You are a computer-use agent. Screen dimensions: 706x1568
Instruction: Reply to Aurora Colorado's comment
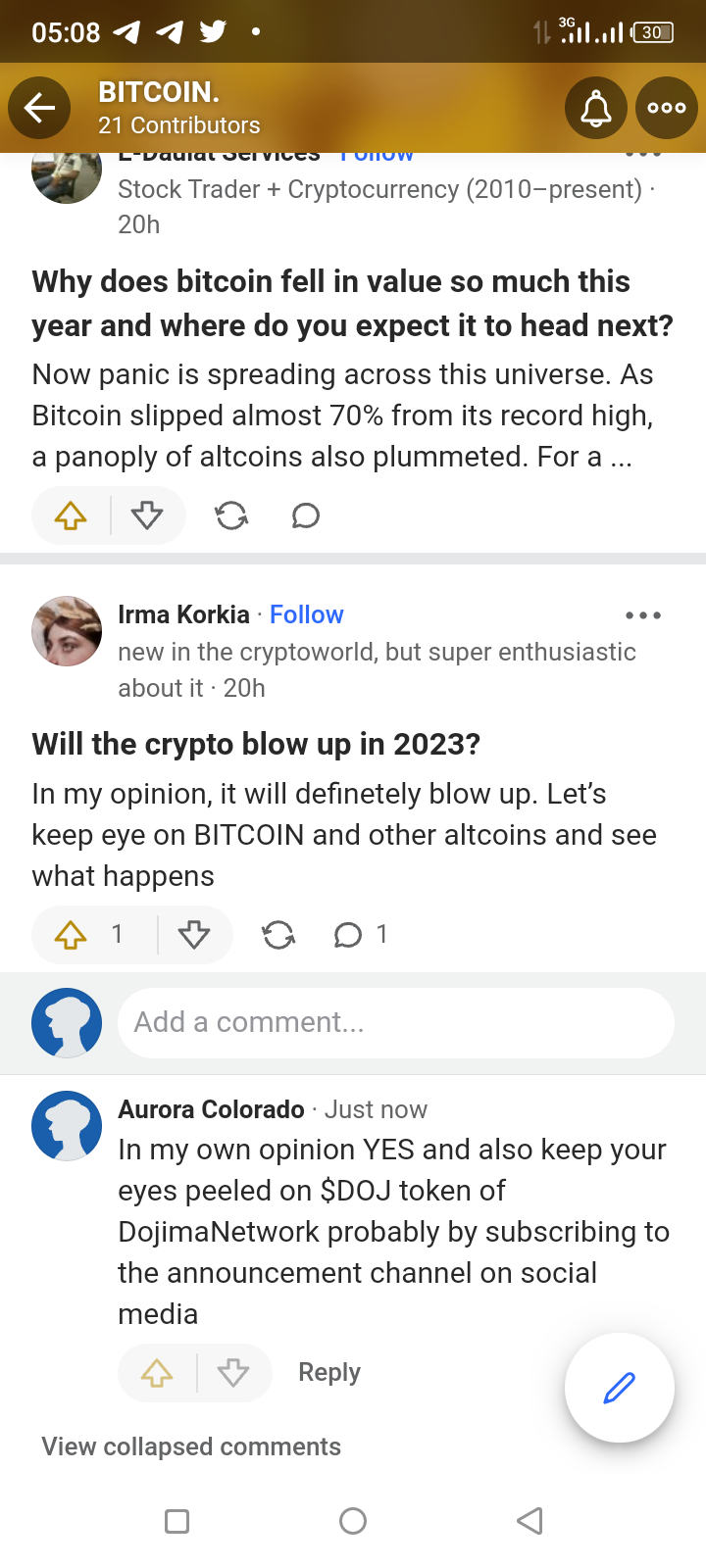pyautogui.click(x=329, y=1372)
